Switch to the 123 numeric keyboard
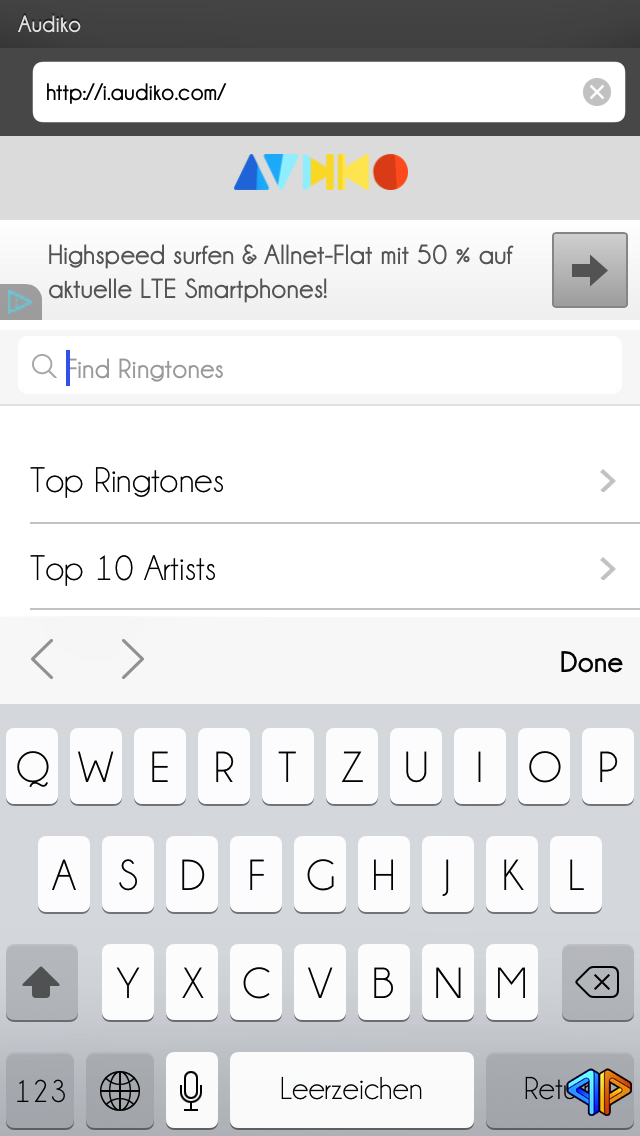 [40, 1090]
